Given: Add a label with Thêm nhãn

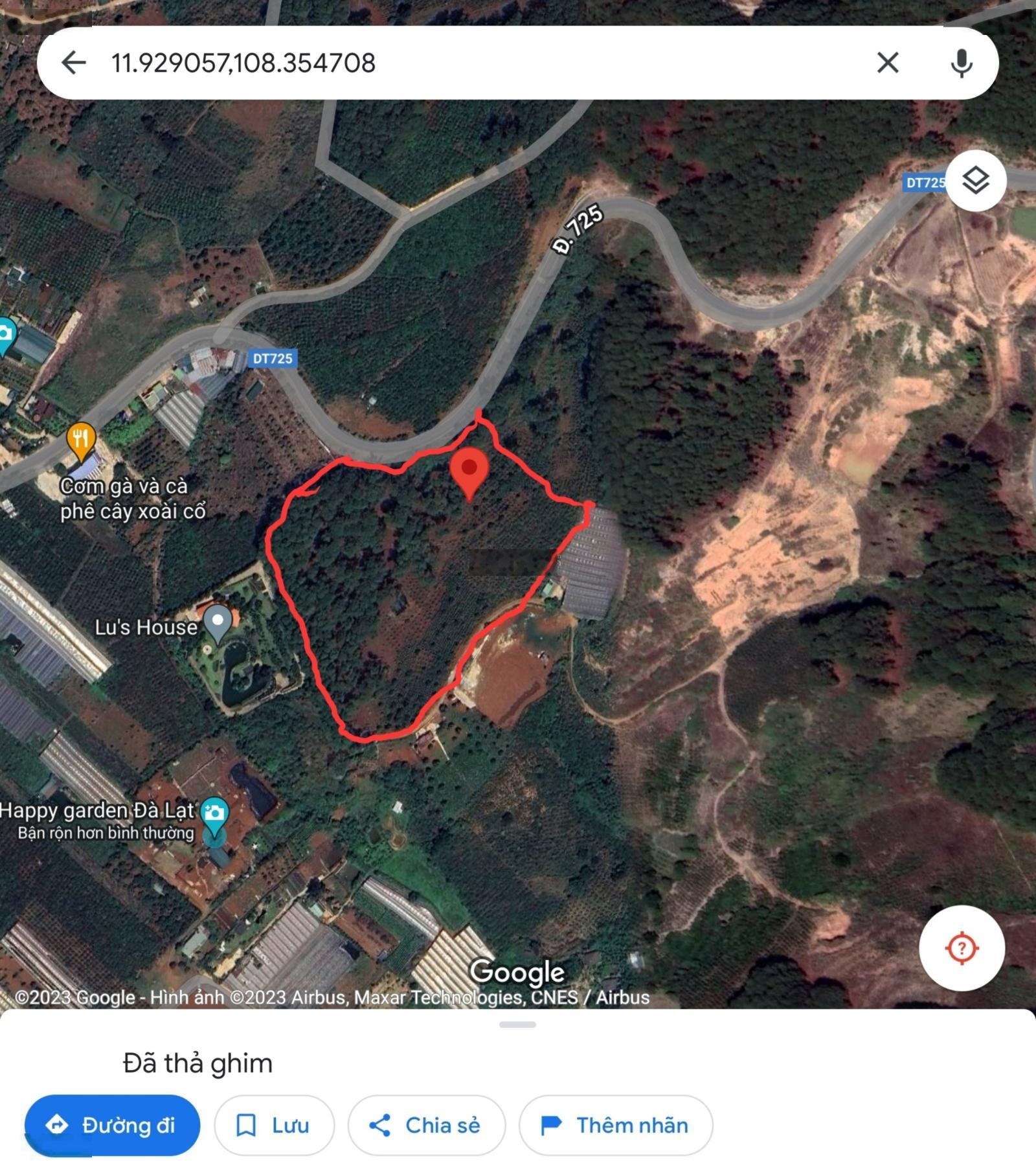Looking at the screenshot, I should click(615, 1125).
